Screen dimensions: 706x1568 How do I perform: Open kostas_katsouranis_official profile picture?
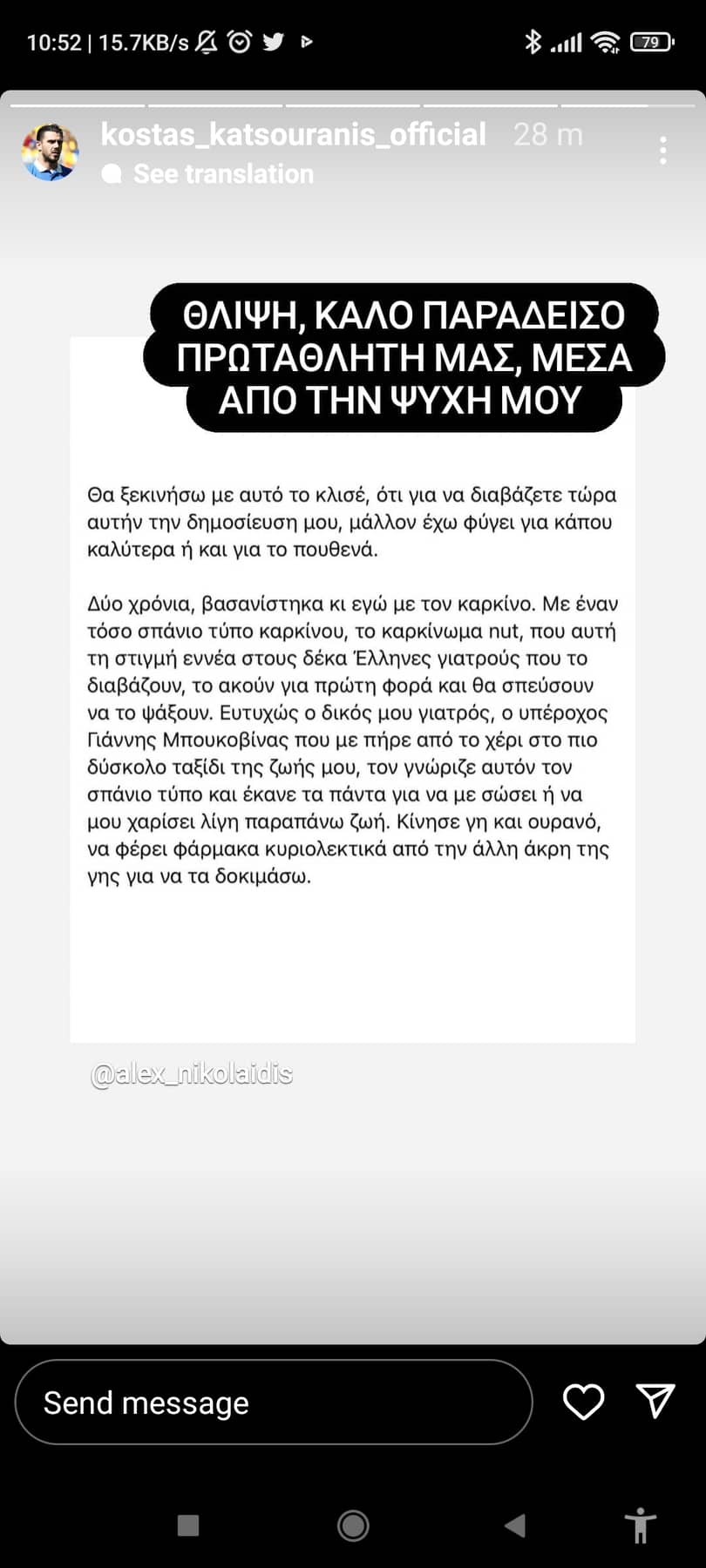[x=50, y=152]
